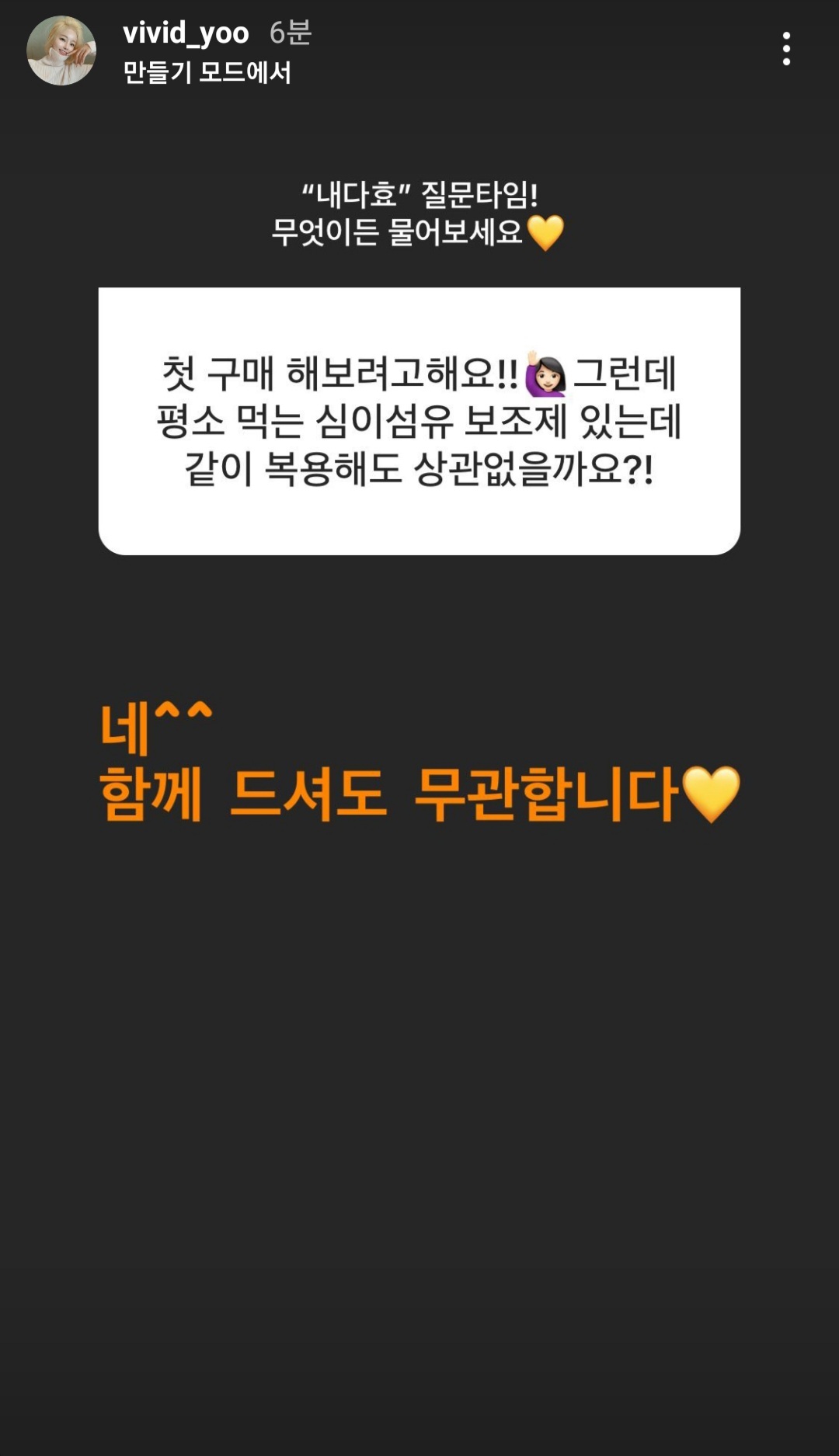Open vivid_yoo's profile picture
Image resolution: width=839 pixels, height=1456 pixels.
61,50
